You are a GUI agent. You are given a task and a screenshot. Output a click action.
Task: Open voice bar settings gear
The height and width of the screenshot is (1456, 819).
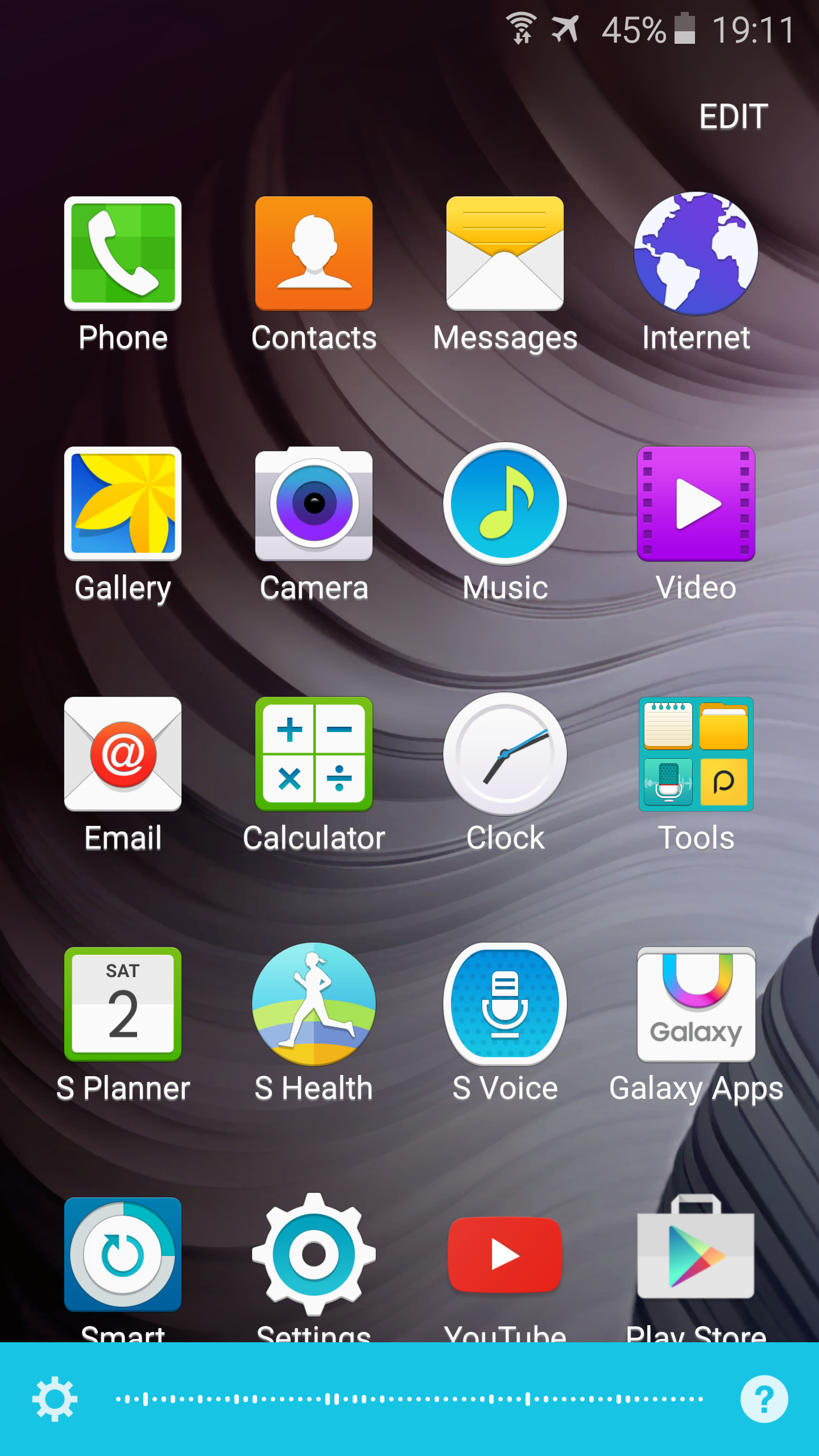point(55,1399)
